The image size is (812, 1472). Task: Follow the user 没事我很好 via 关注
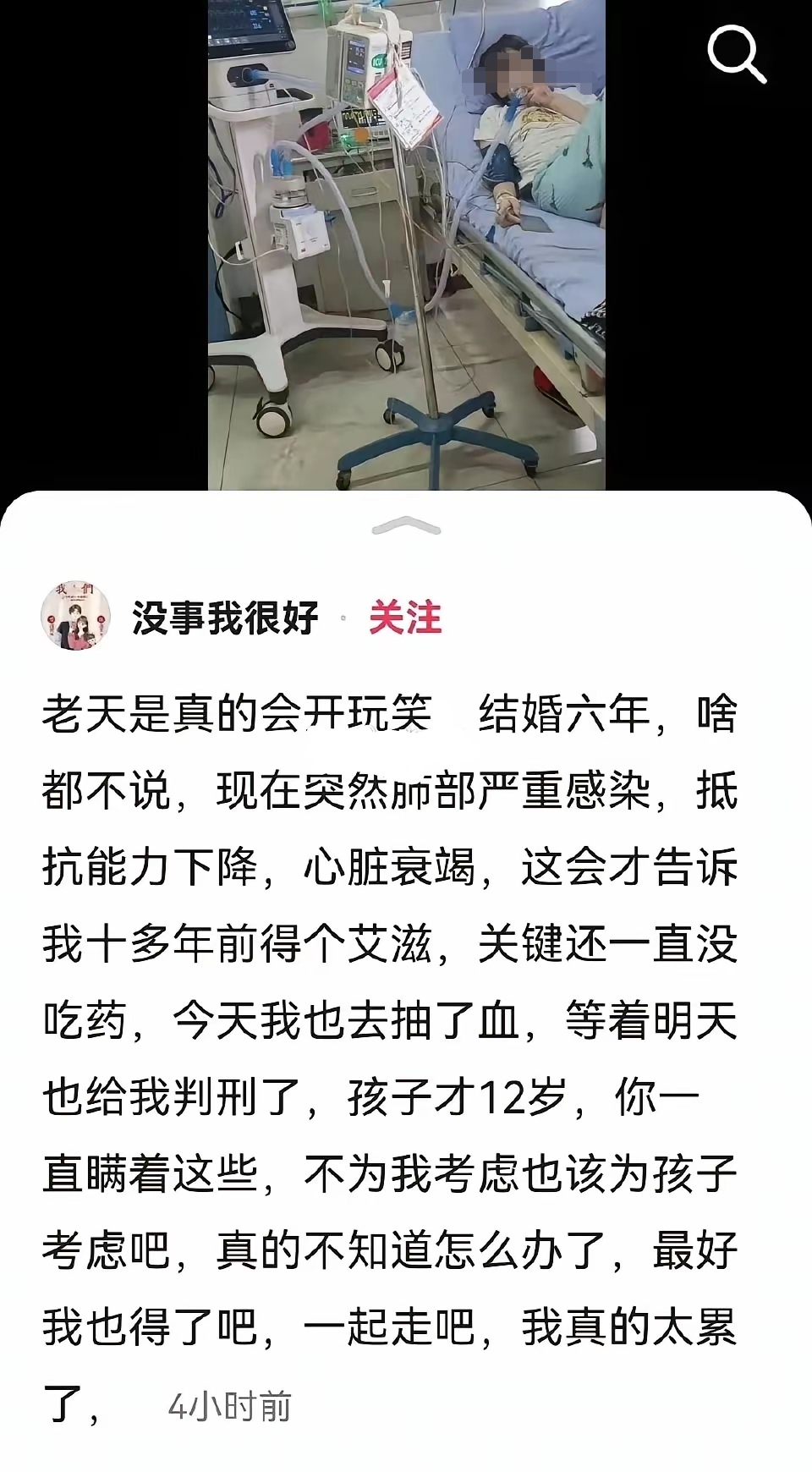pos(404,618)
